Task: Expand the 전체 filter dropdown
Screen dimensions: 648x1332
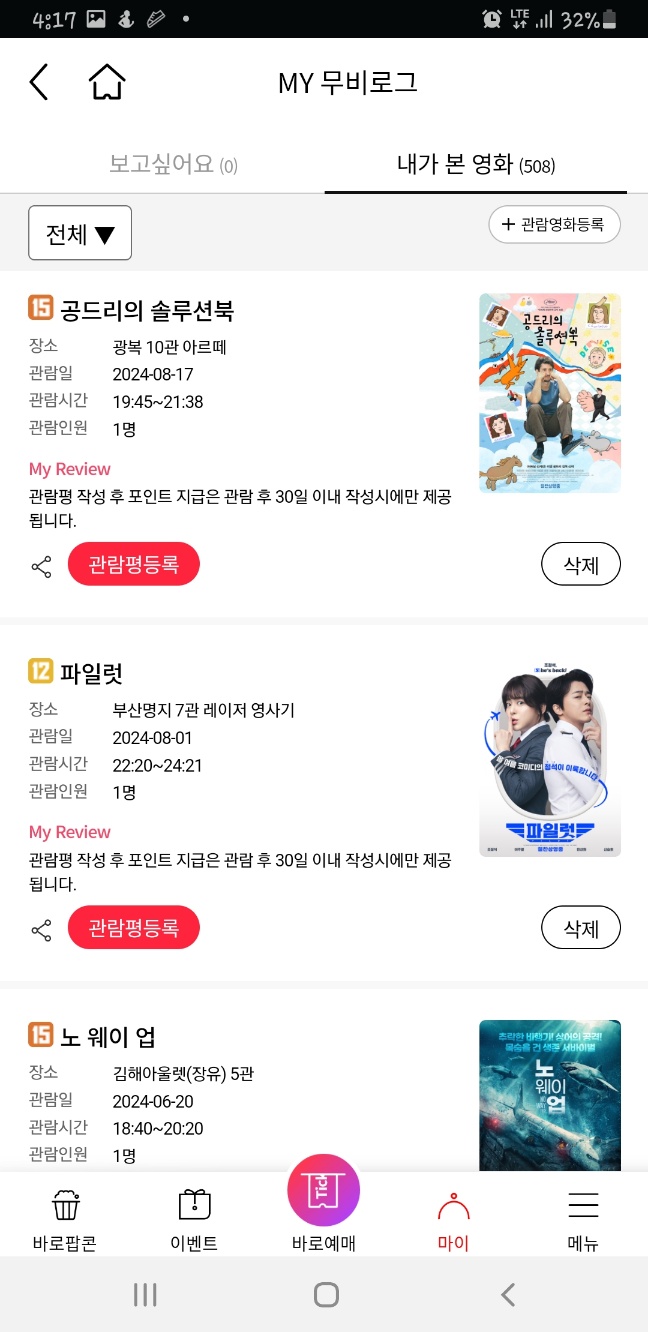Action: click(80, 233)
